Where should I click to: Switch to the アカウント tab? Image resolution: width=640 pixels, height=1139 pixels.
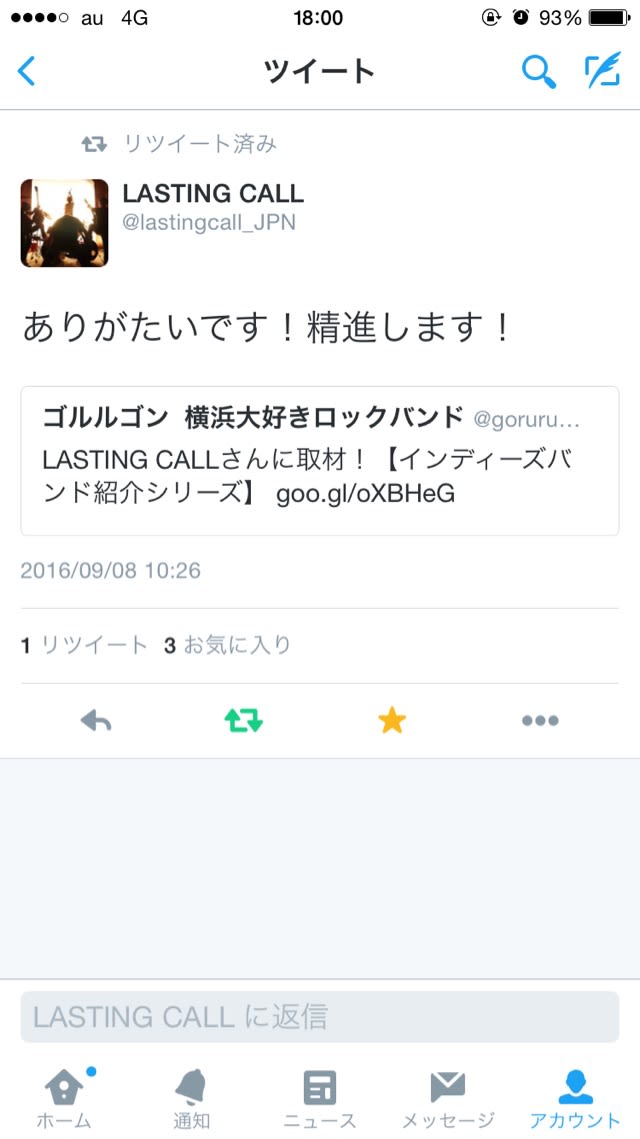[x=575, y=1098]
